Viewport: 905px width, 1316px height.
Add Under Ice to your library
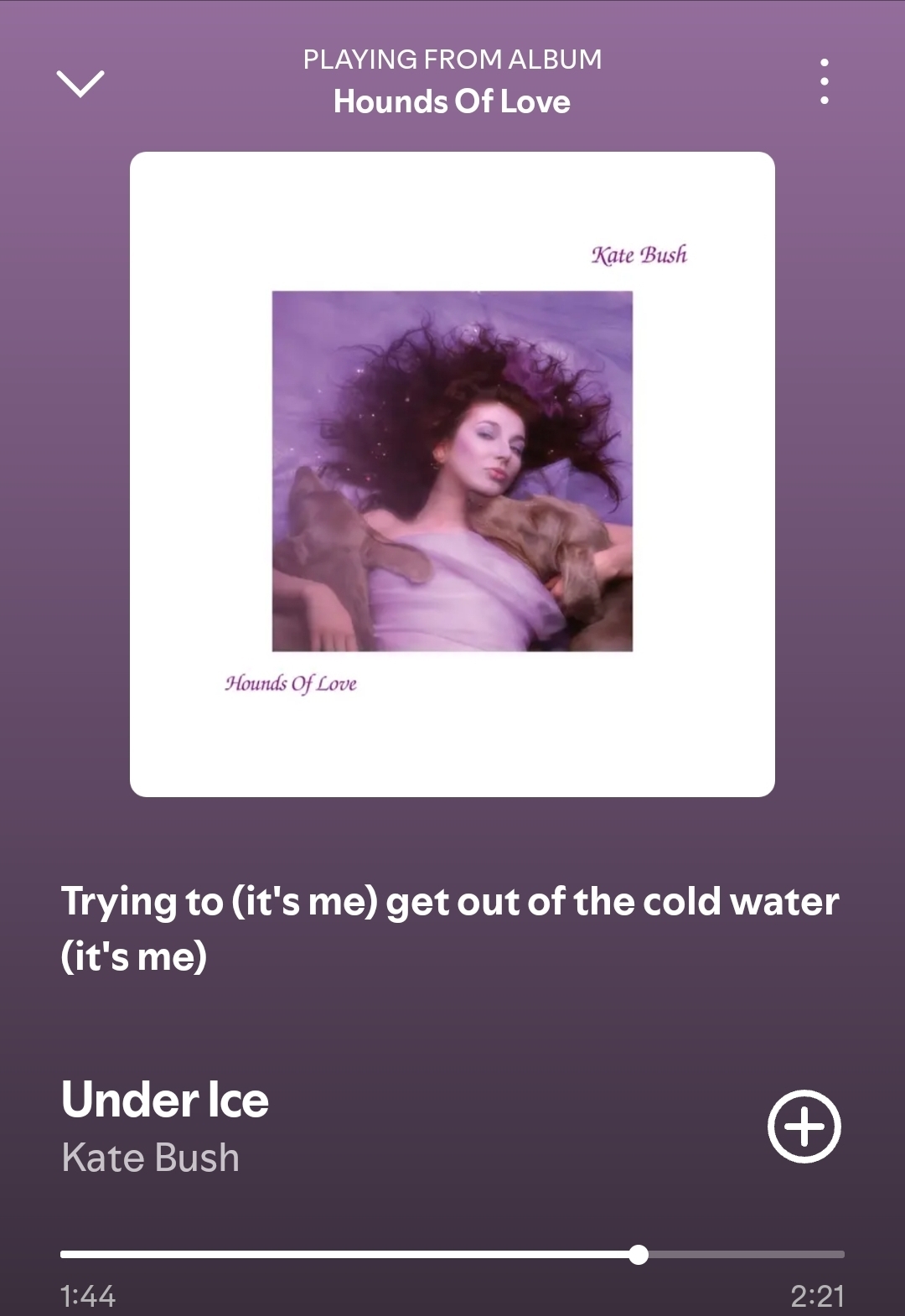pos(804,1127)
